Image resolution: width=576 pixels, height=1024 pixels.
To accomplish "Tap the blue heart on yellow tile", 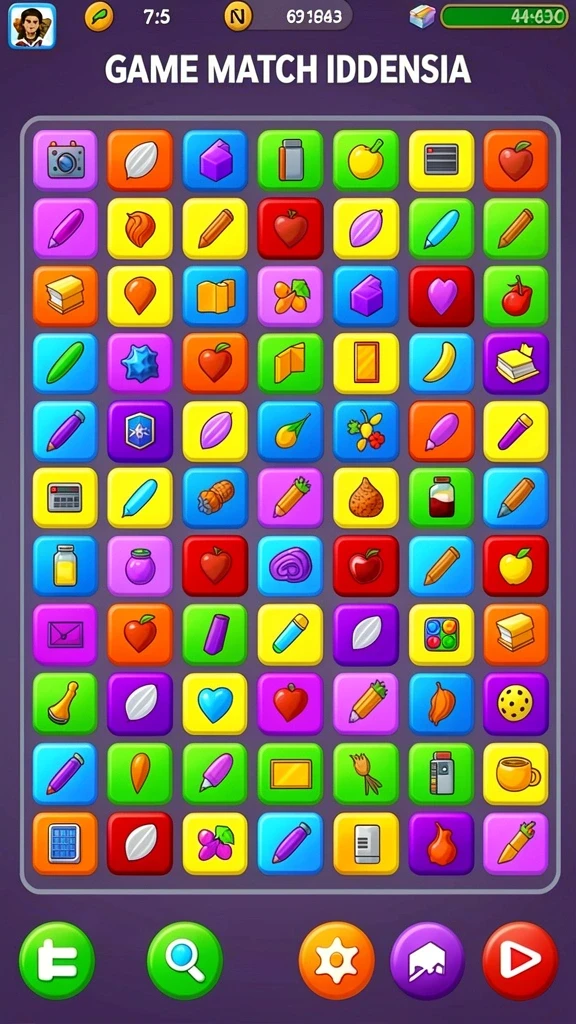I will pos(215,703).
